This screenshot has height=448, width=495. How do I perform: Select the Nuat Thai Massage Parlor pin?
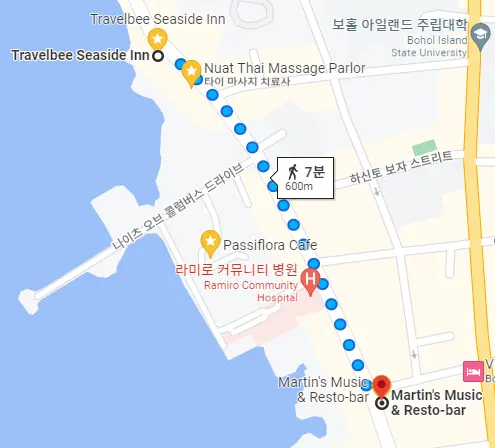tap(191, 72)
